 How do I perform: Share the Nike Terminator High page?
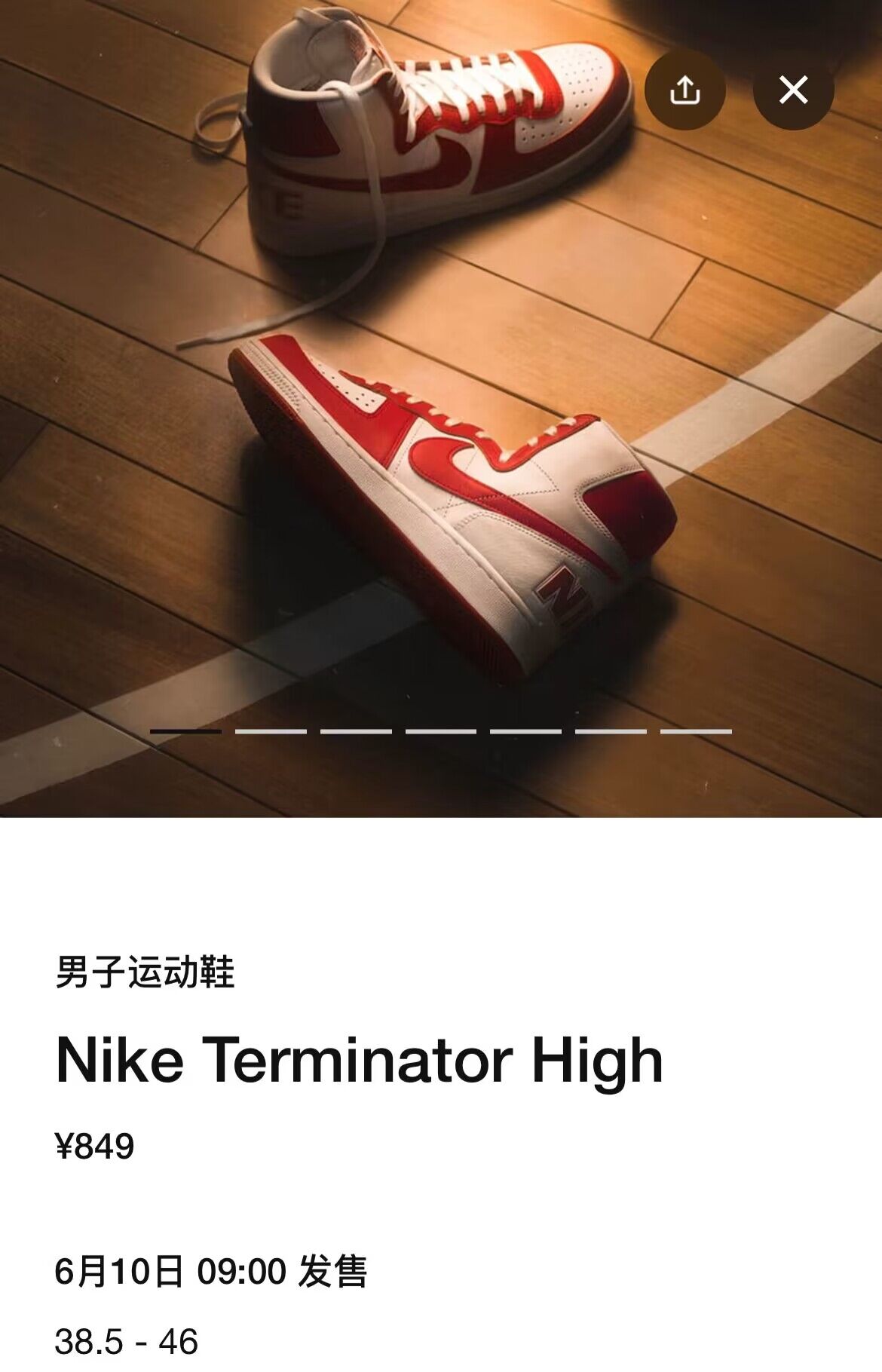(684, 90)
